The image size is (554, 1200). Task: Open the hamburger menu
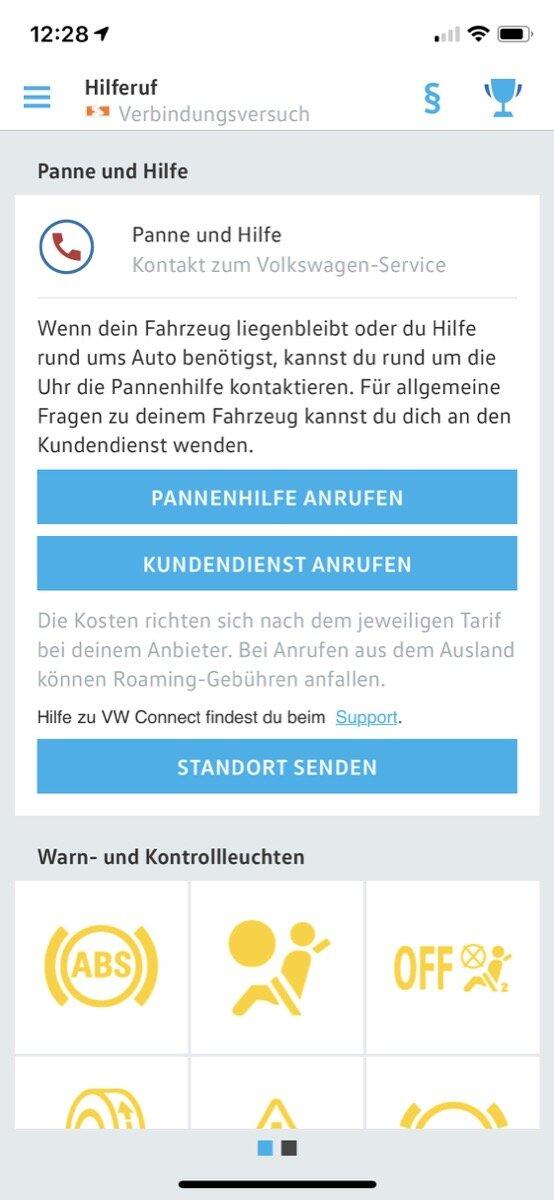(x=37, y=97)
